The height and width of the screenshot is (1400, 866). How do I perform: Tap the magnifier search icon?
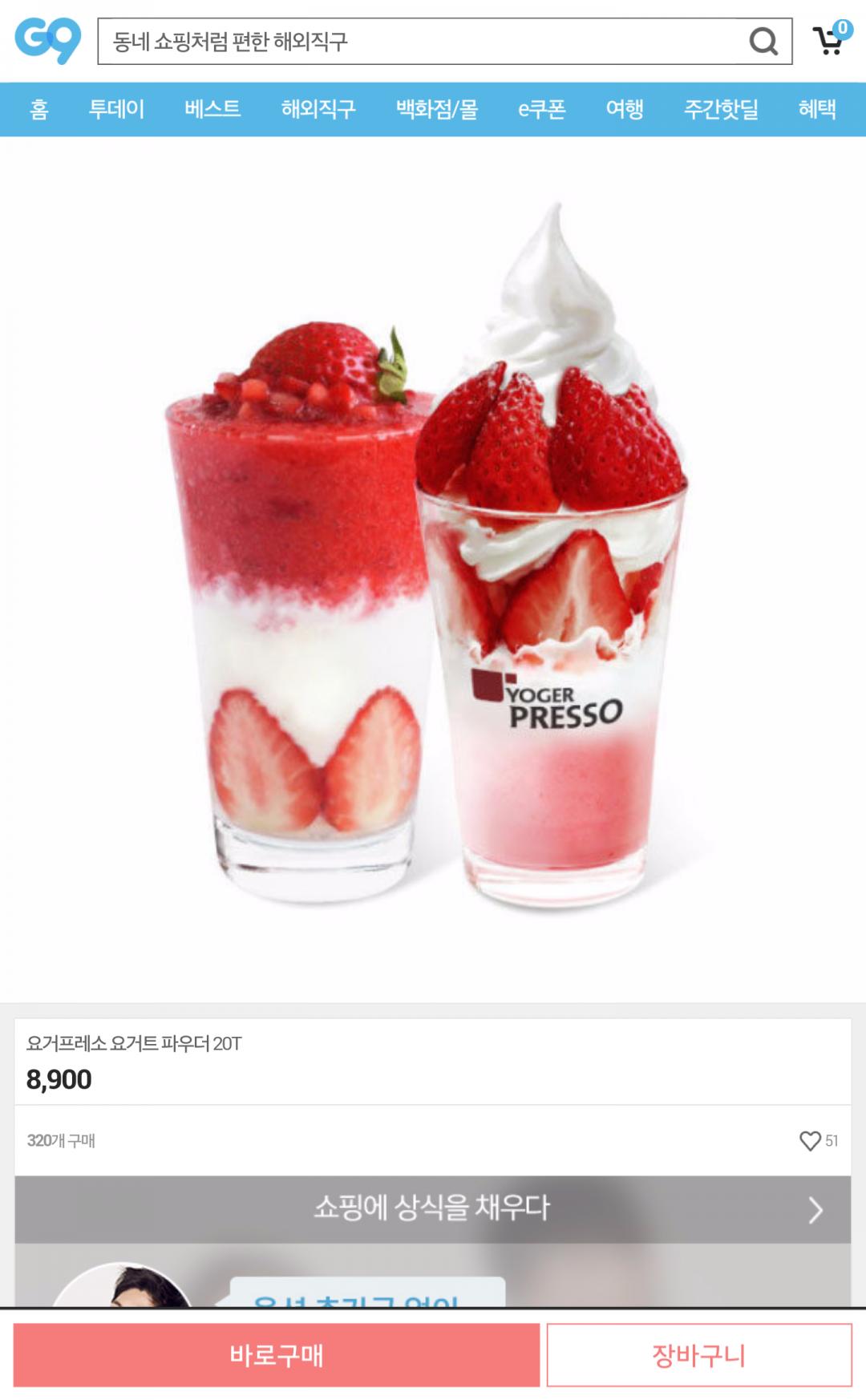[x=763, y=42]
